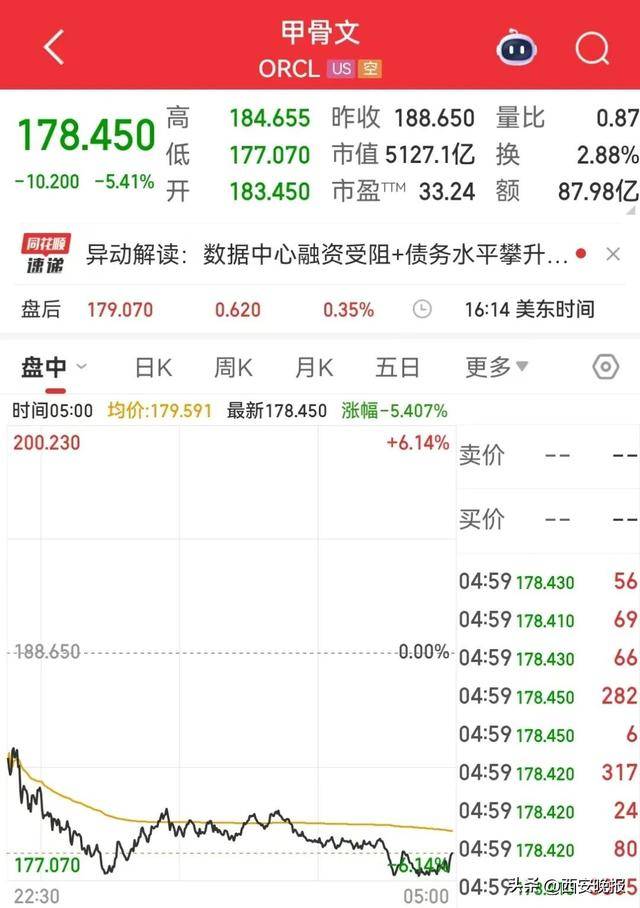
Task: Switch to the 周K chart tab
Action: click(x=233, y=367)
